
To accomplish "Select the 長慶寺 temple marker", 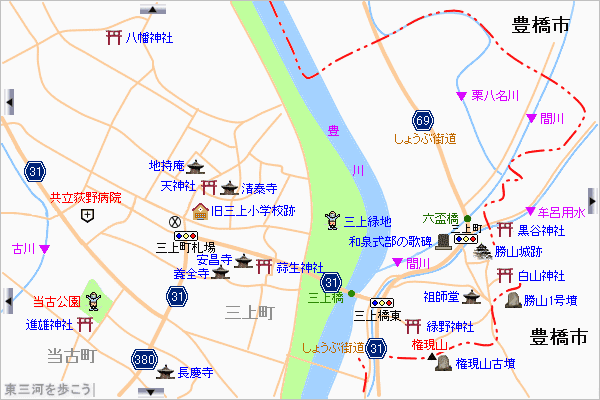I will (x=165, y=372).
